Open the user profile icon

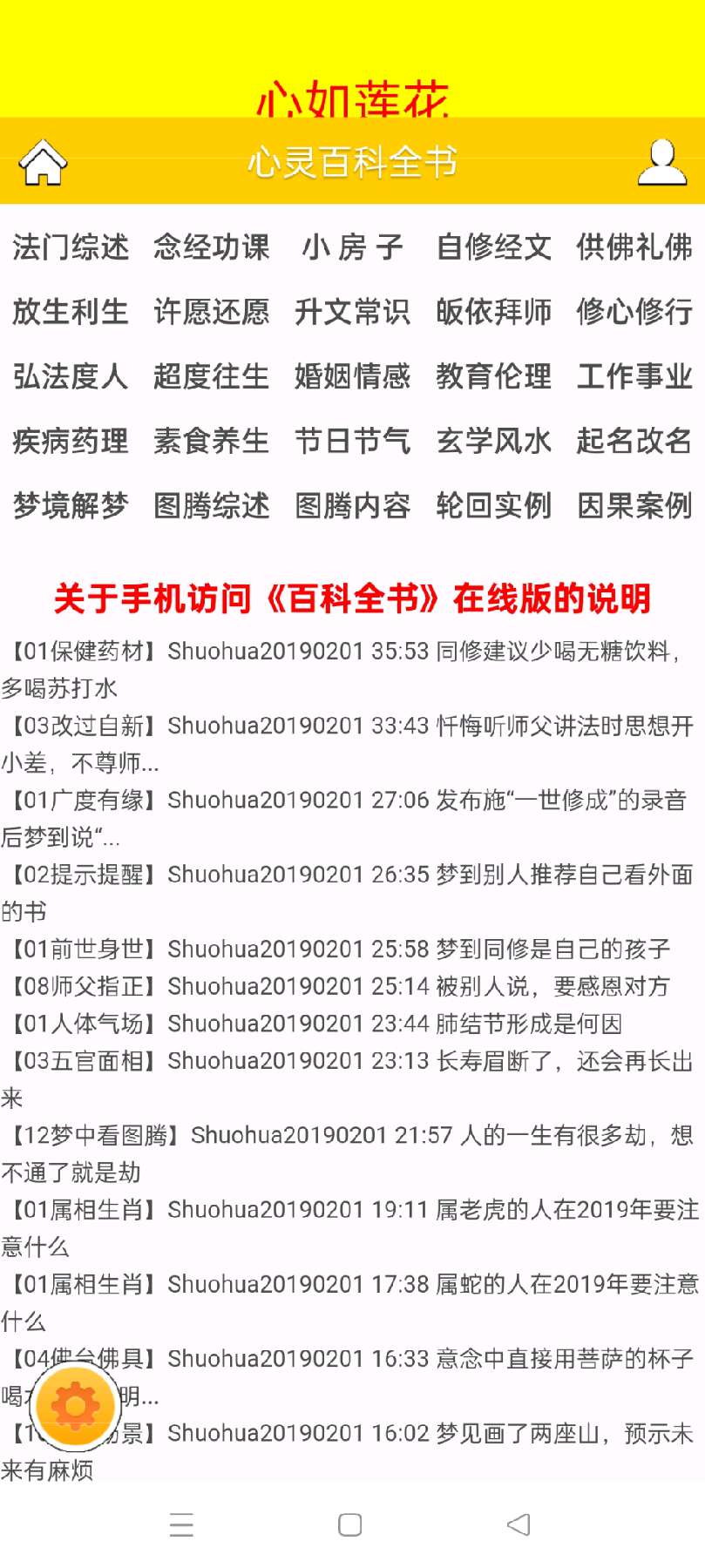[x=661, y=162]
